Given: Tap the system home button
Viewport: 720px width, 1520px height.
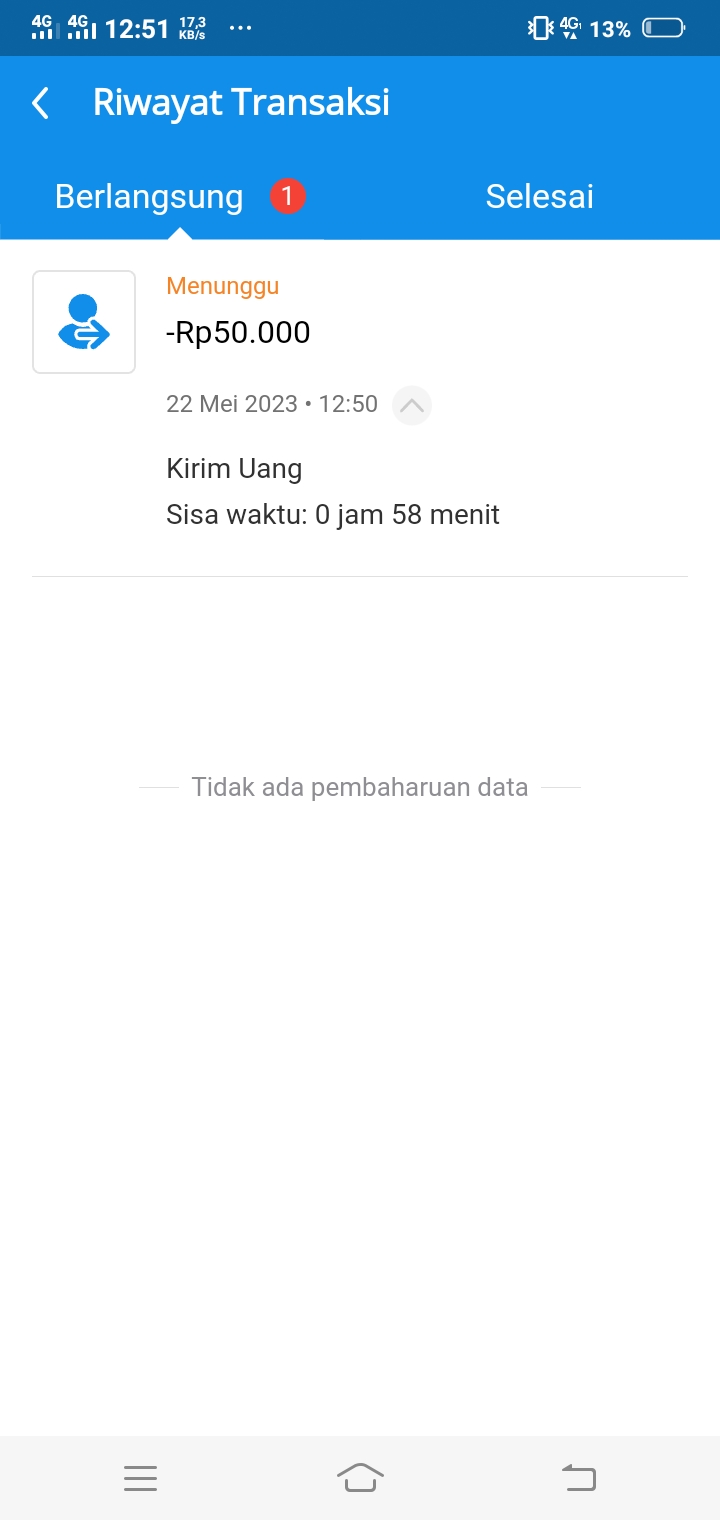Looking at the screenshot, I should point(360,1477).
